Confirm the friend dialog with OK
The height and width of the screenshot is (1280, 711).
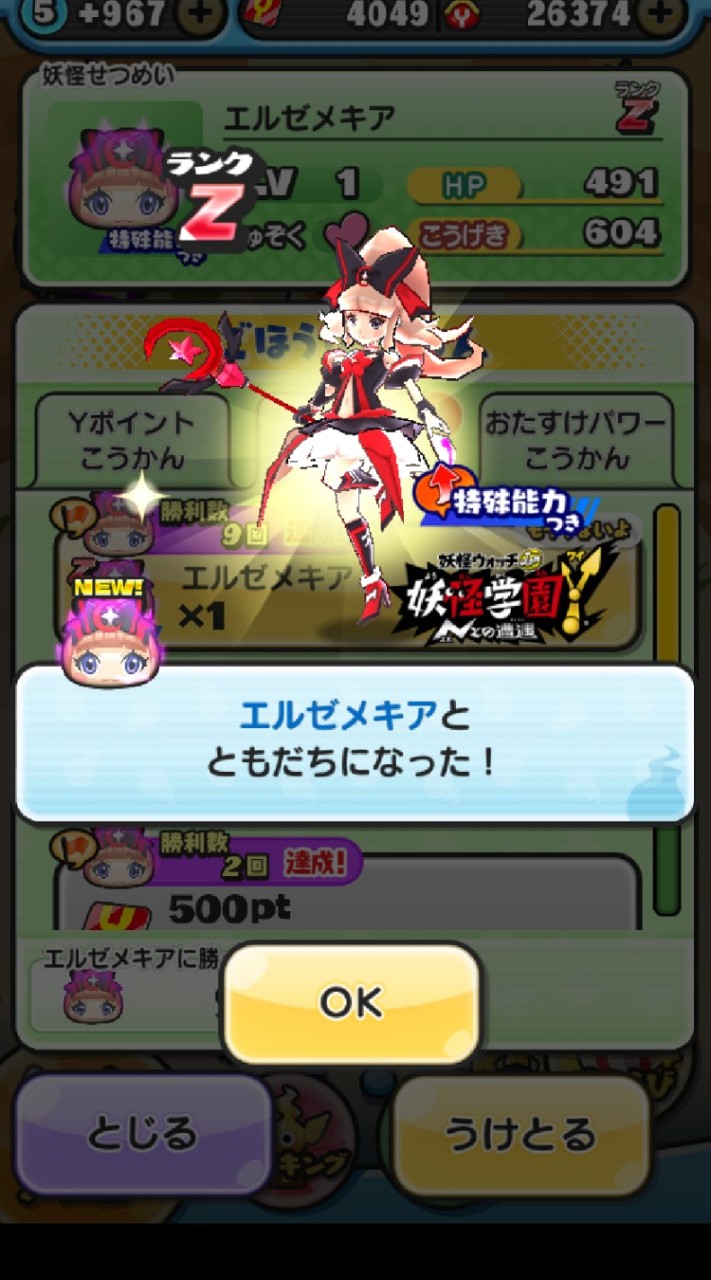[352, 1002]
